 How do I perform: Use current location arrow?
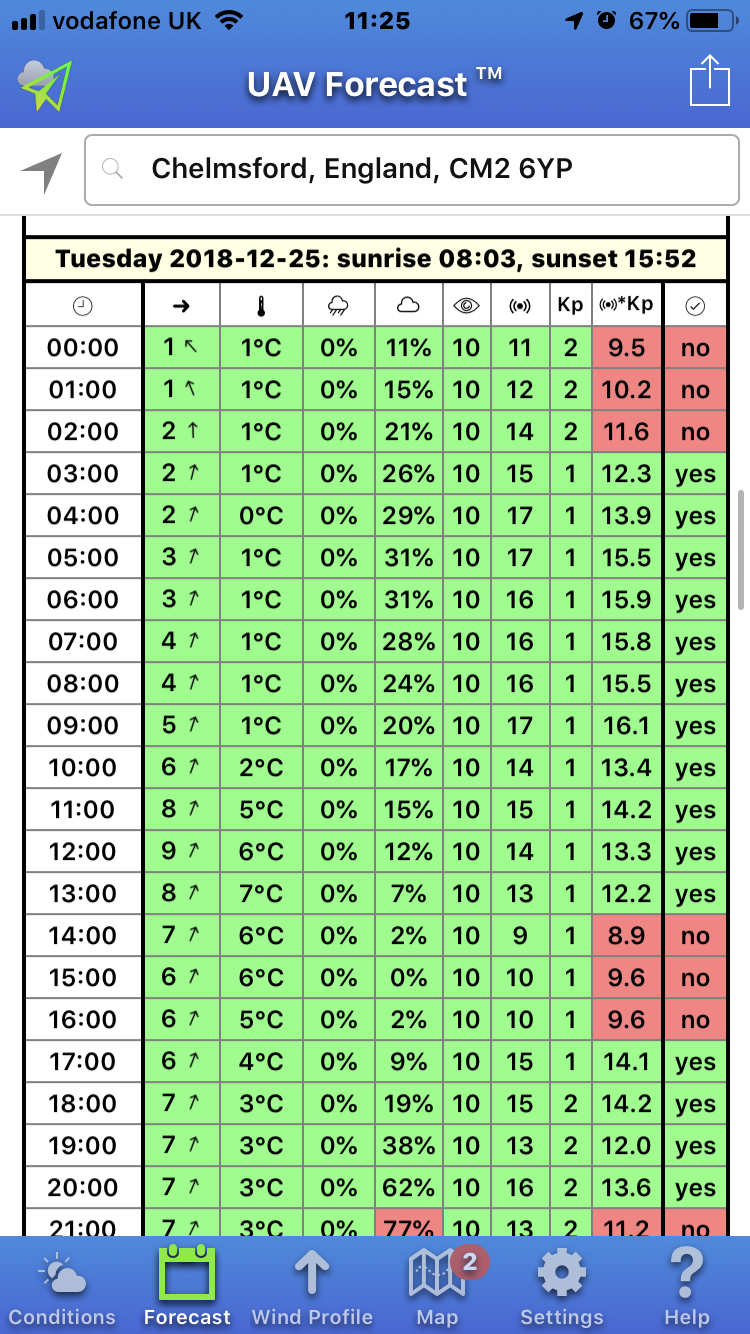click(x=41, y=172)
